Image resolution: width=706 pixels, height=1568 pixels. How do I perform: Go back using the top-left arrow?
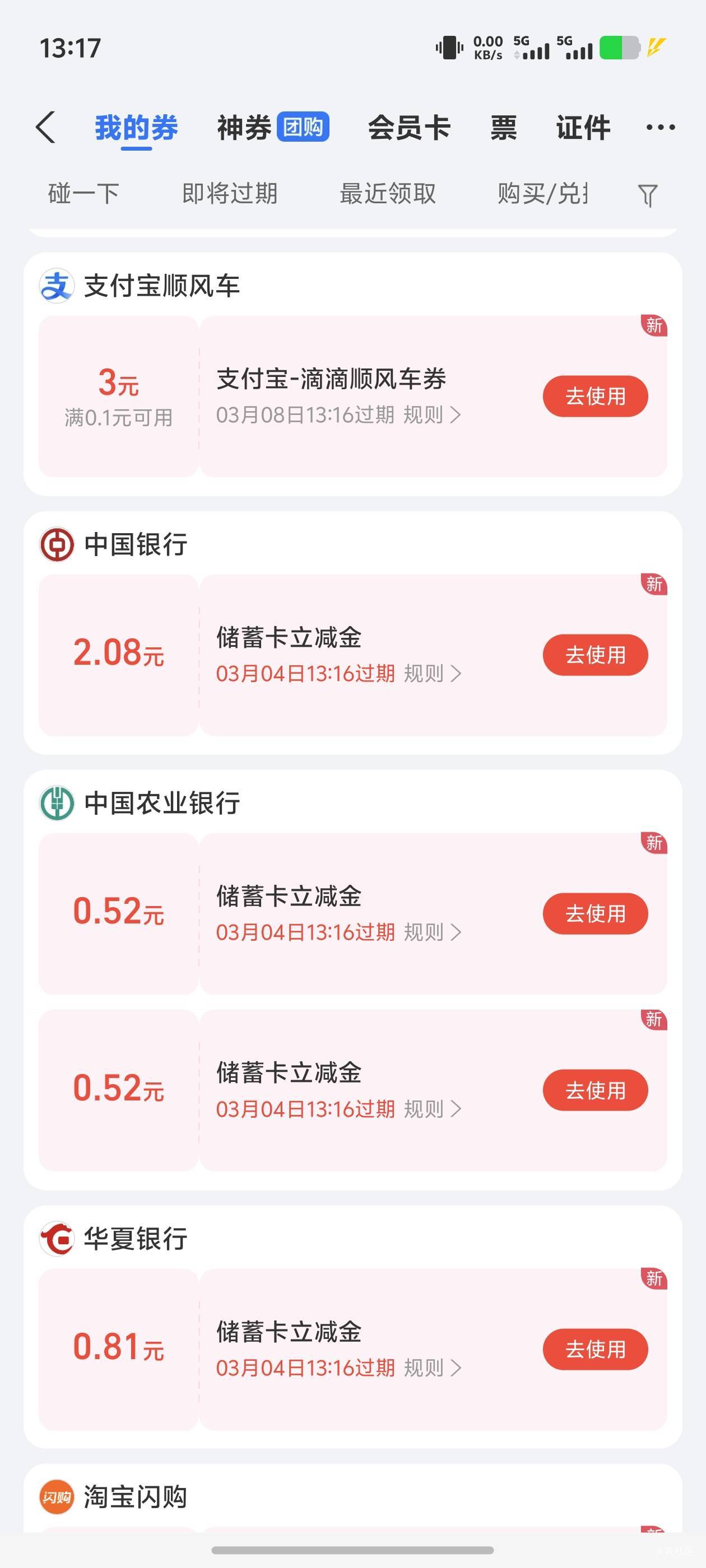point(47,127)
